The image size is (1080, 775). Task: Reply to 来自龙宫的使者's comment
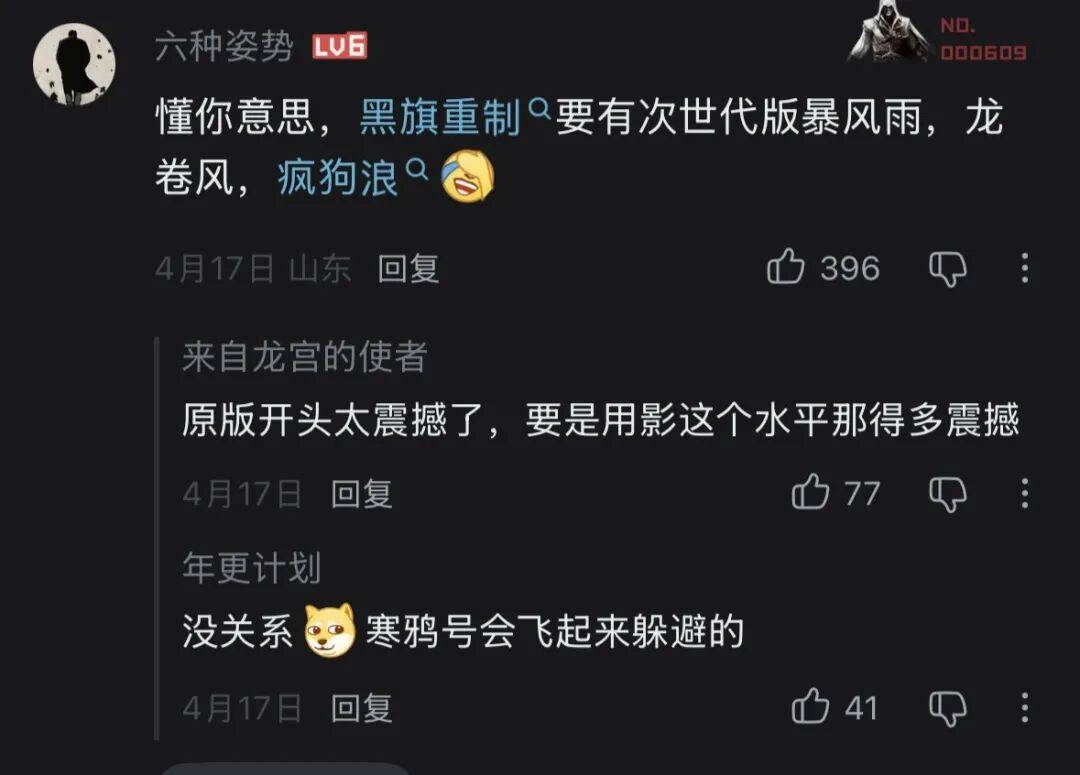361,494
